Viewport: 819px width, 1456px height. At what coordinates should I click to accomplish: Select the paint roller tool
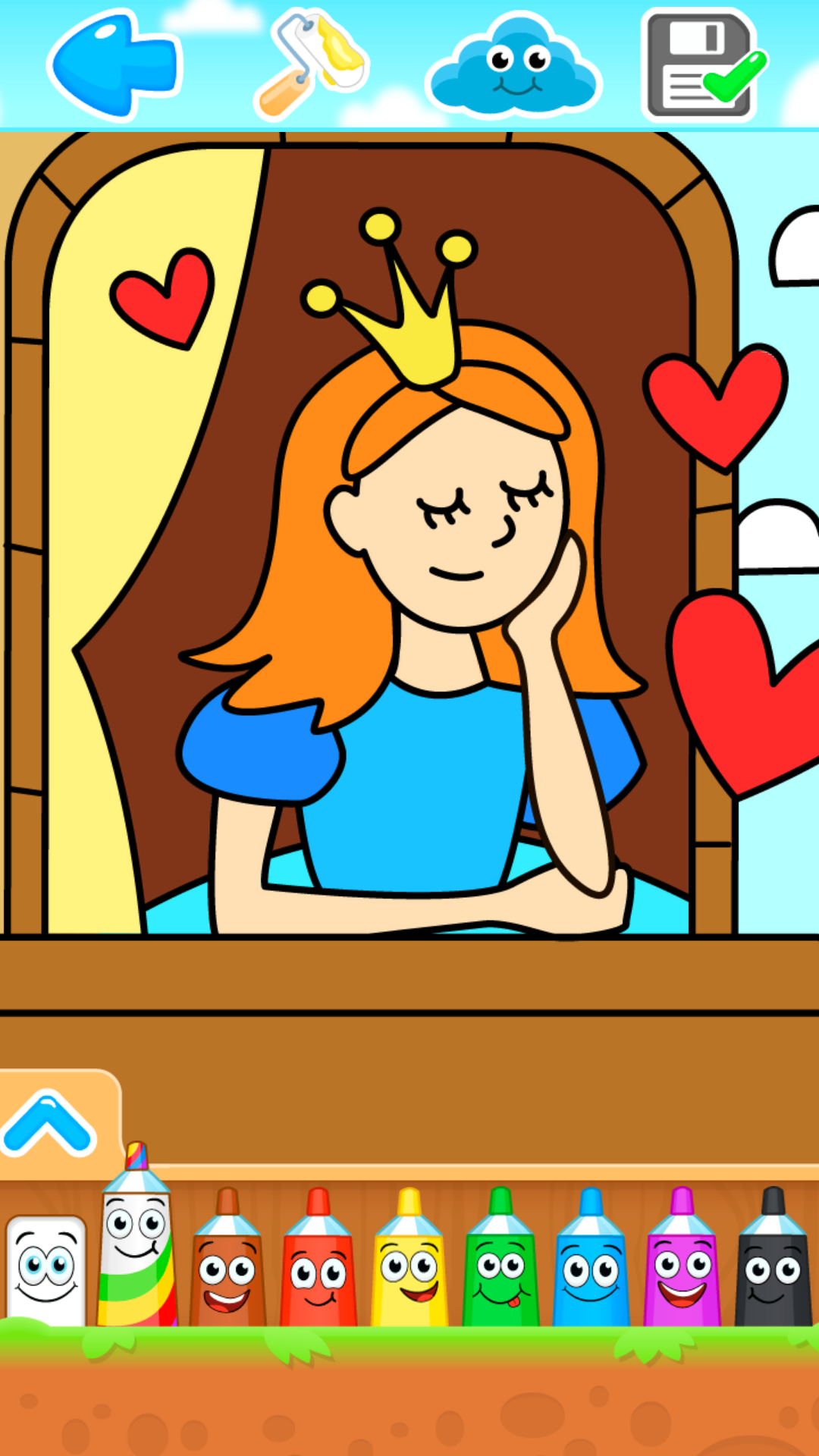(x=311, y=64)
